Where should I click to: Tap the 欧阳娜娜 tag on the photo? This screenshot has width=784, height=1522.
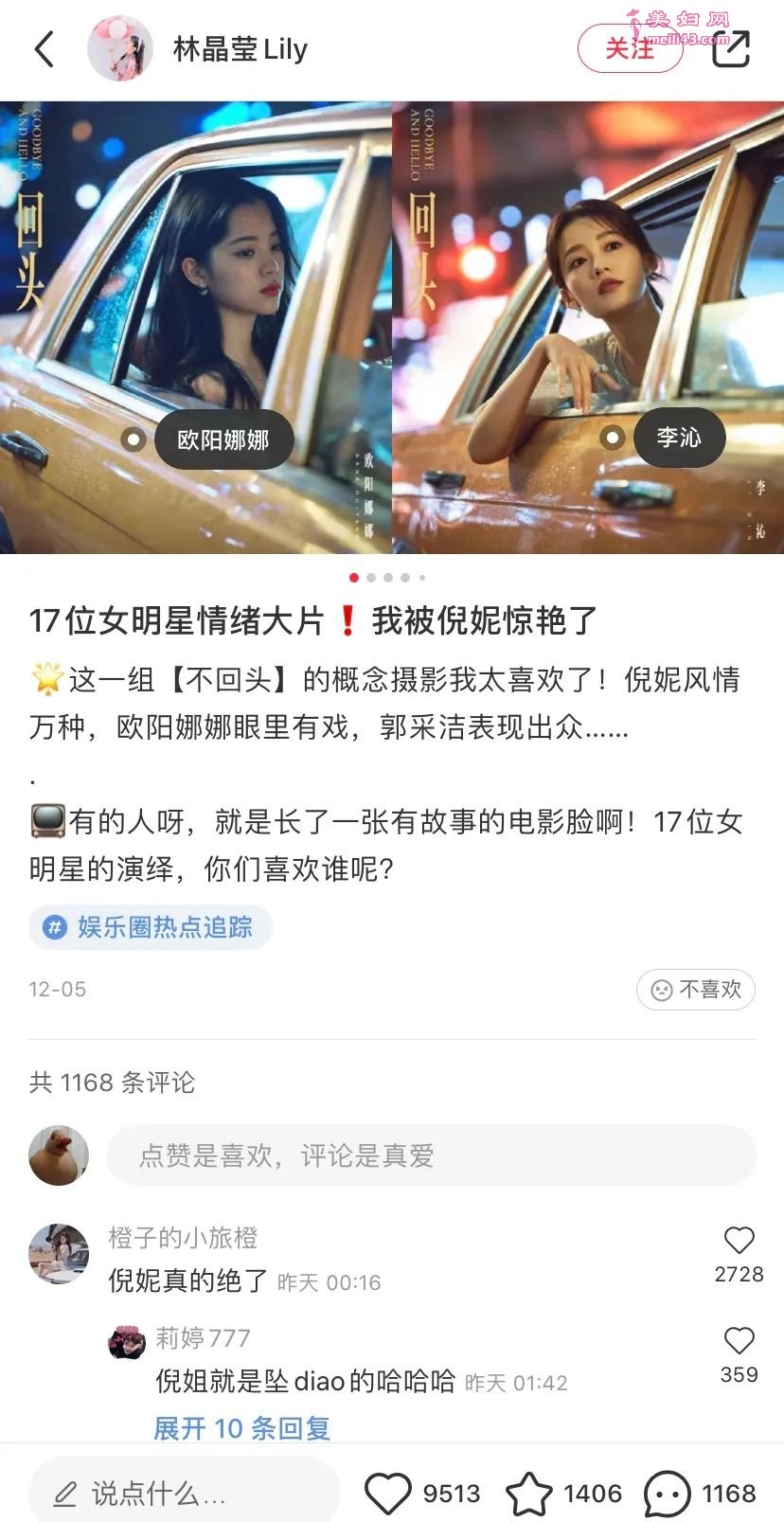(x=223, y=440)
